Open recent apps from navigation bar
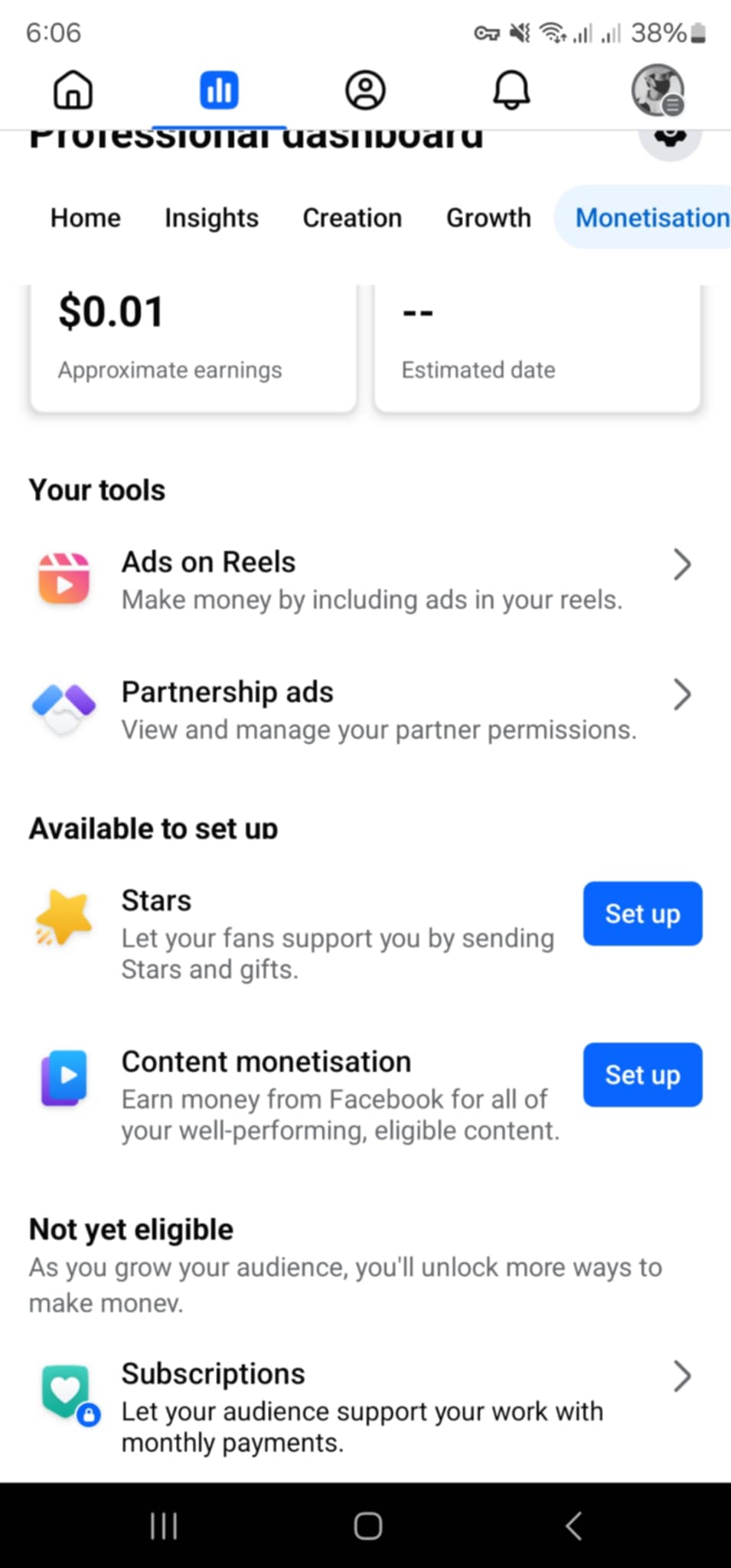 (x=164, y=1526)
